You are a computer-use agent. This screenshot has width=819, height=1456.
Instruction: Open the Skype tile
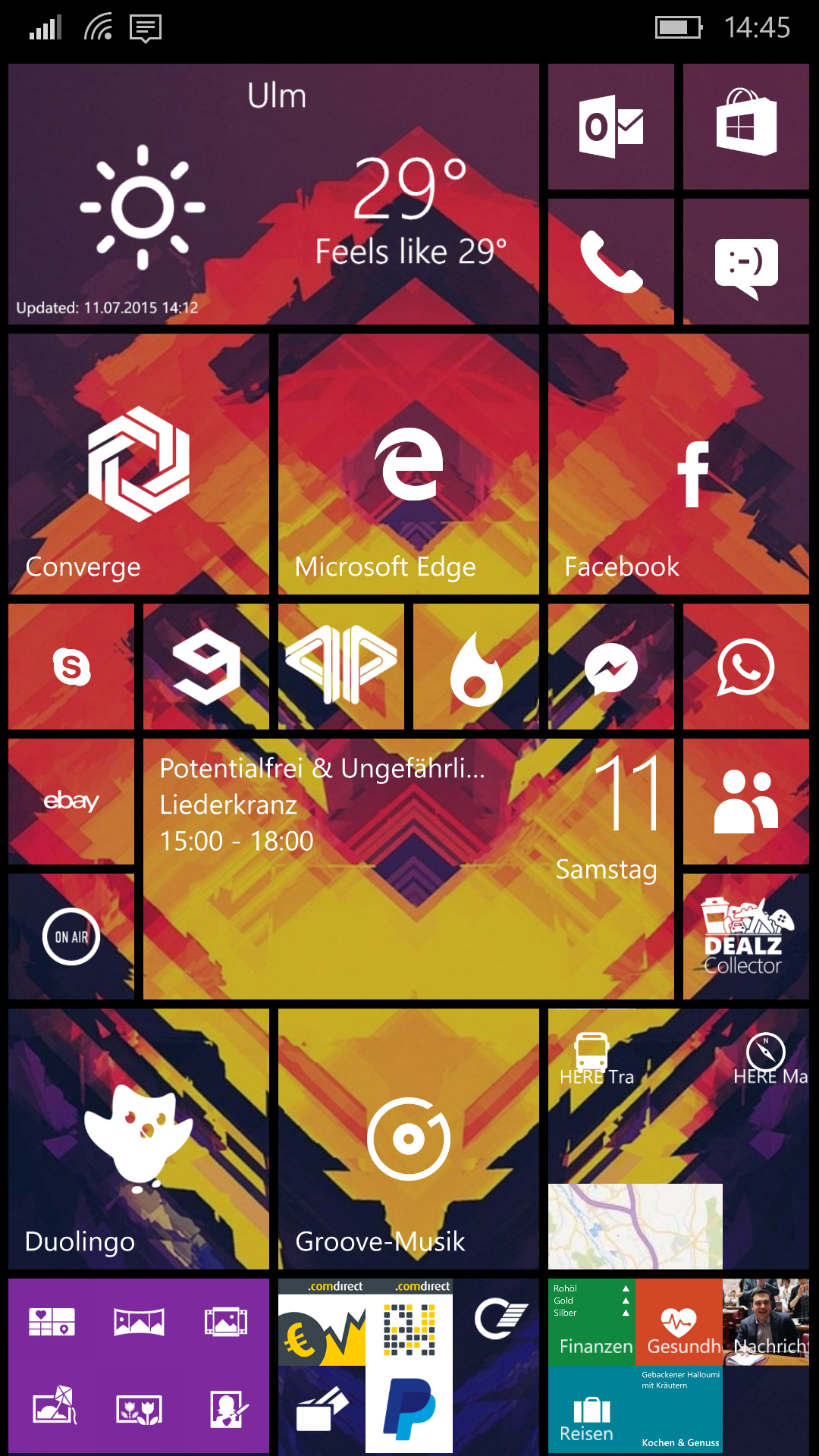coord(71,667)
